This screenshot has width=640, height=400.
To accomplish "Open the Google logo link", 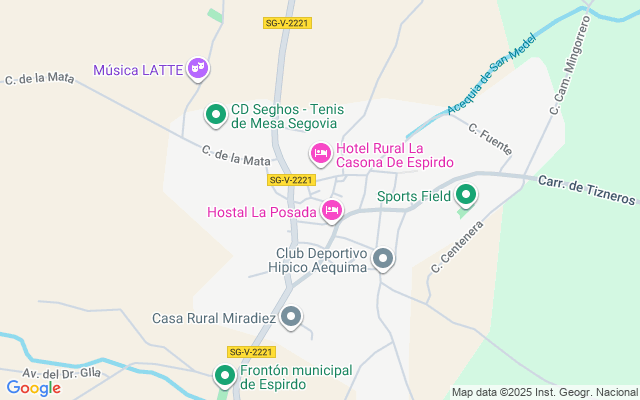I will [x=33, y=388].
